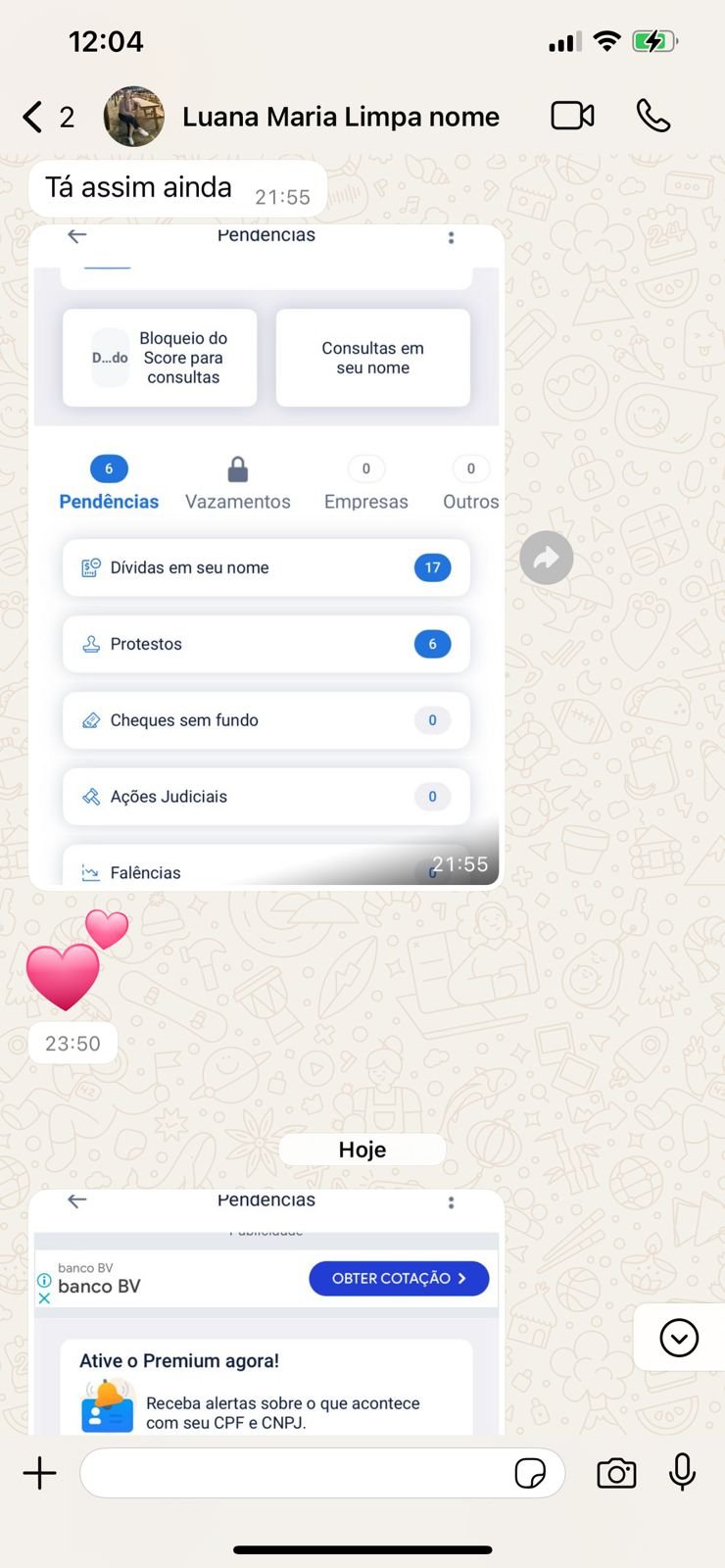Viewport: 725px width, 1568px height.
Task: Open the sticker picker
Action: click(530, 1473)
